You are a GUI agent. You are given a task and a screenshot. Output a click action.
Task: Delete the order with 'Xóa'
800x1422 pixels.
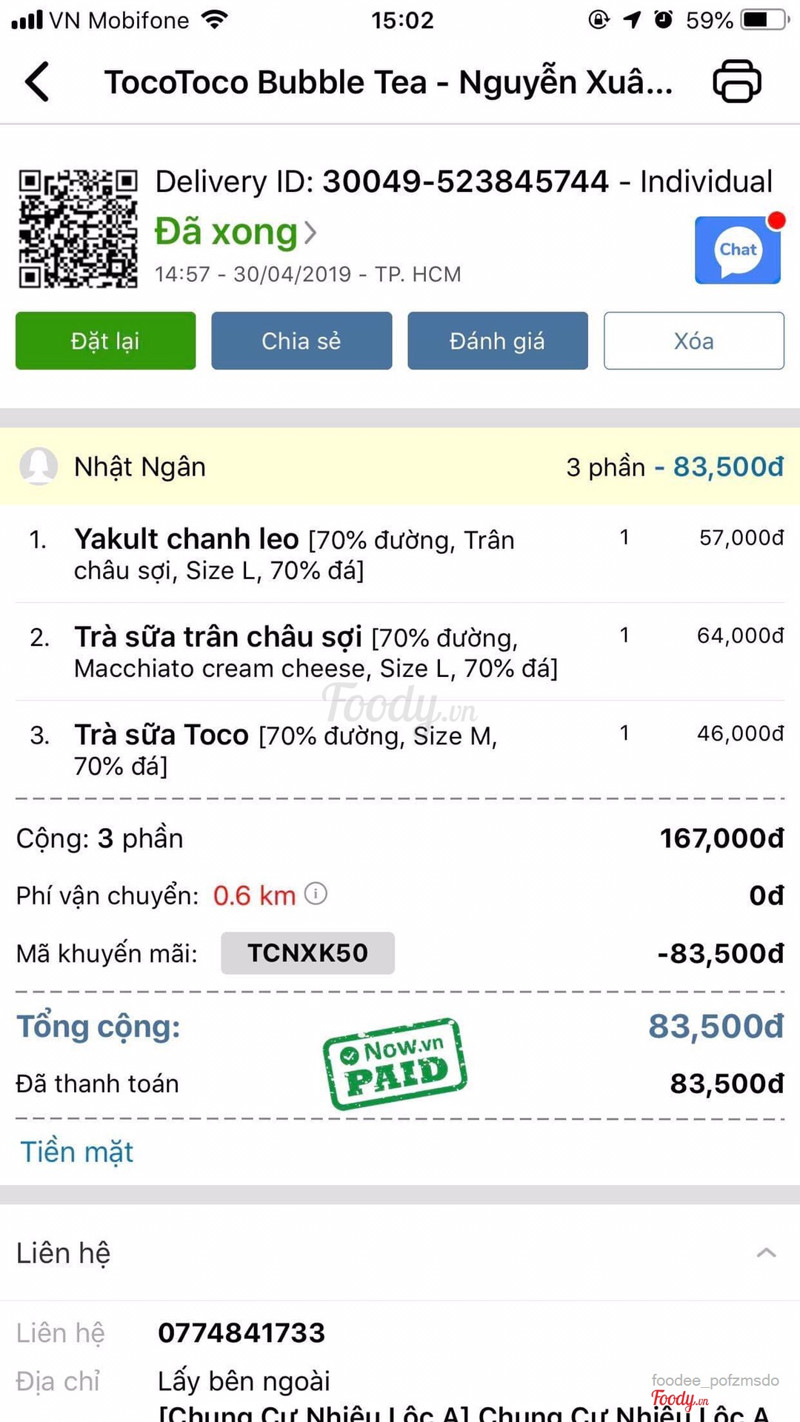(x=694, y=340)
